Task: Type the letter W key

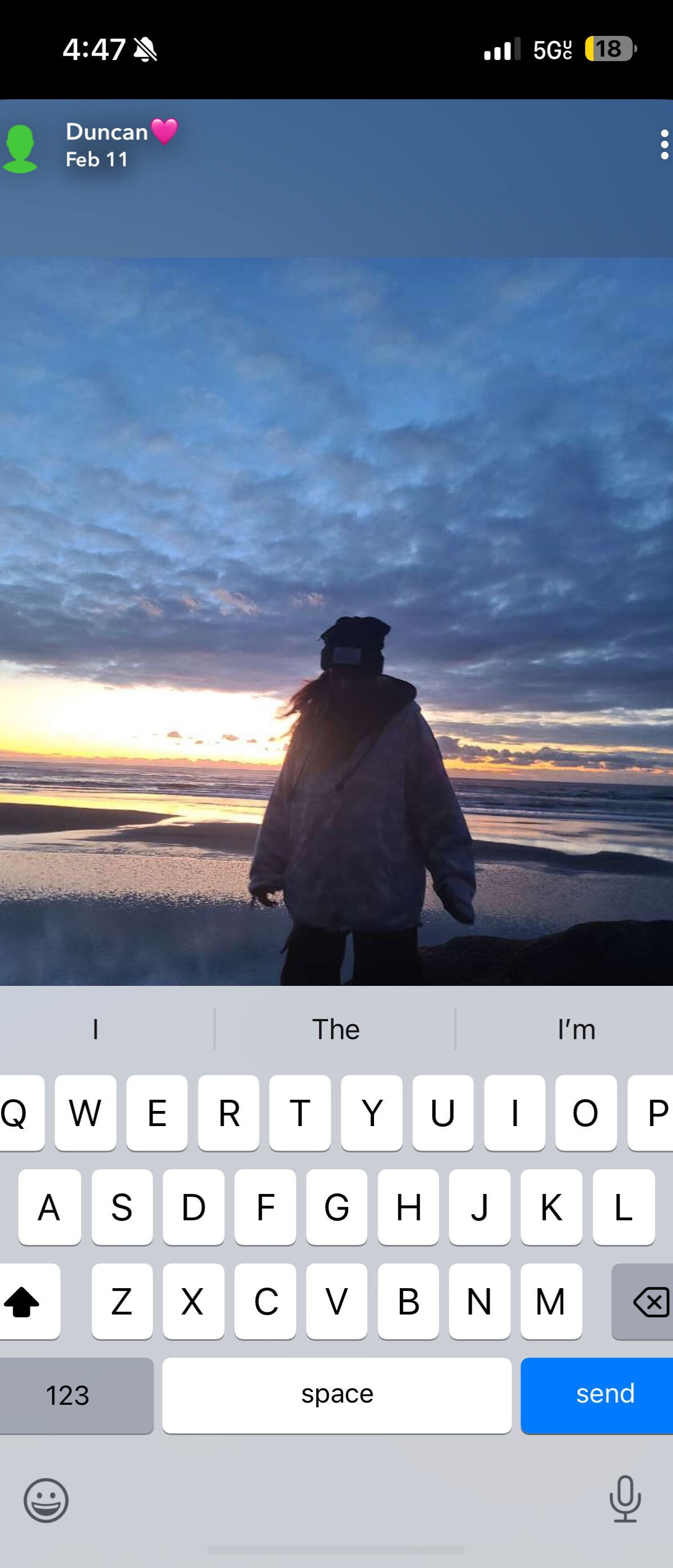Action: 85,1113
